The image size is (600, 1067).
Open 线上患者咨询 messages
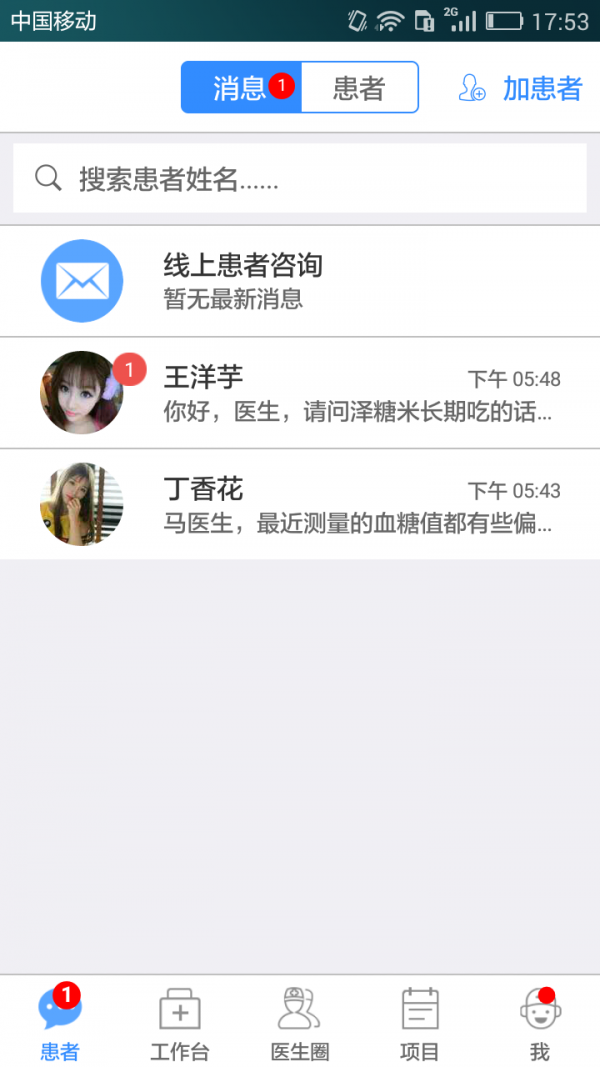click(300, 281)
